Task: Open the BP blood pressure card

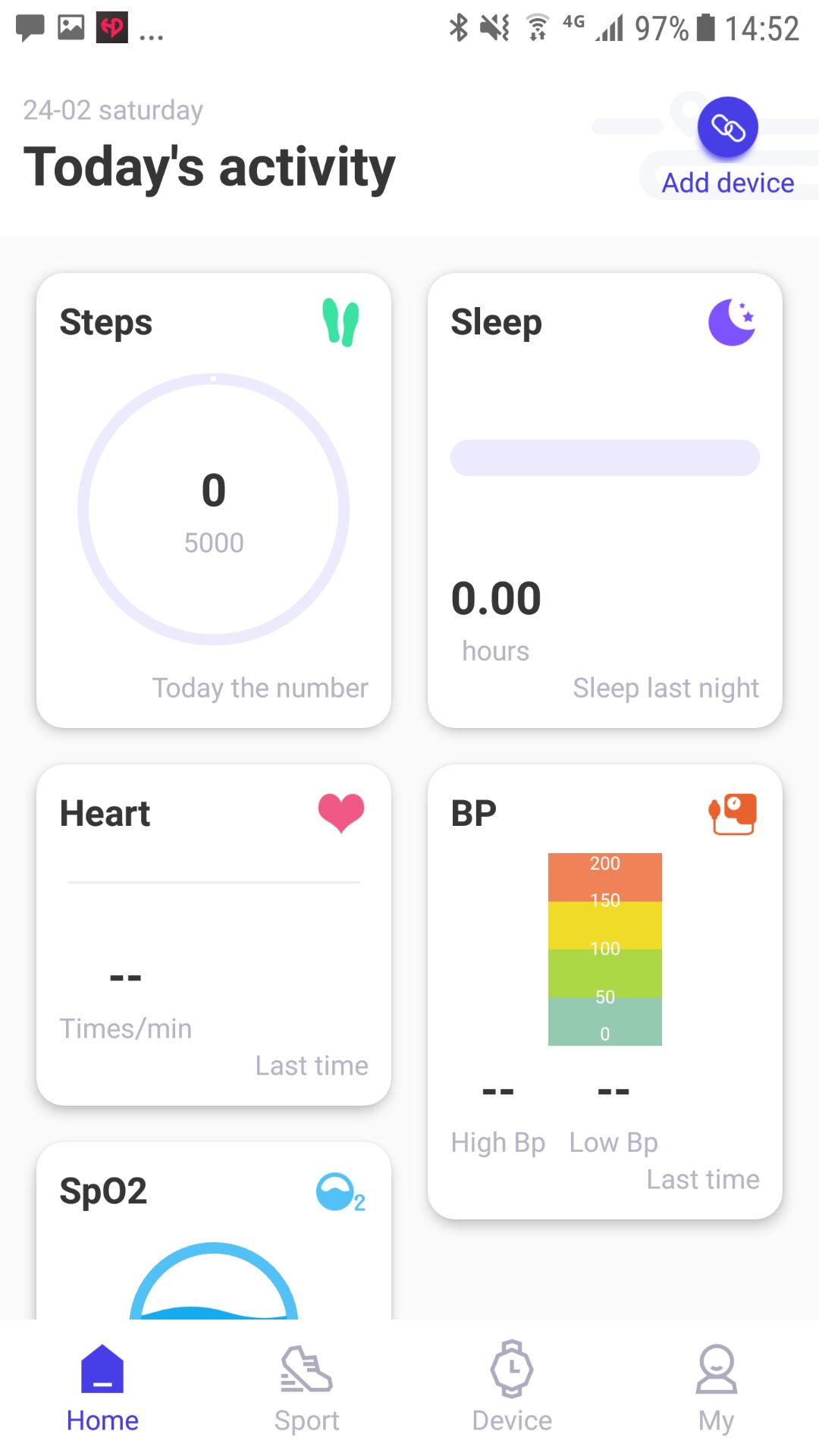Action: (605, 992)
